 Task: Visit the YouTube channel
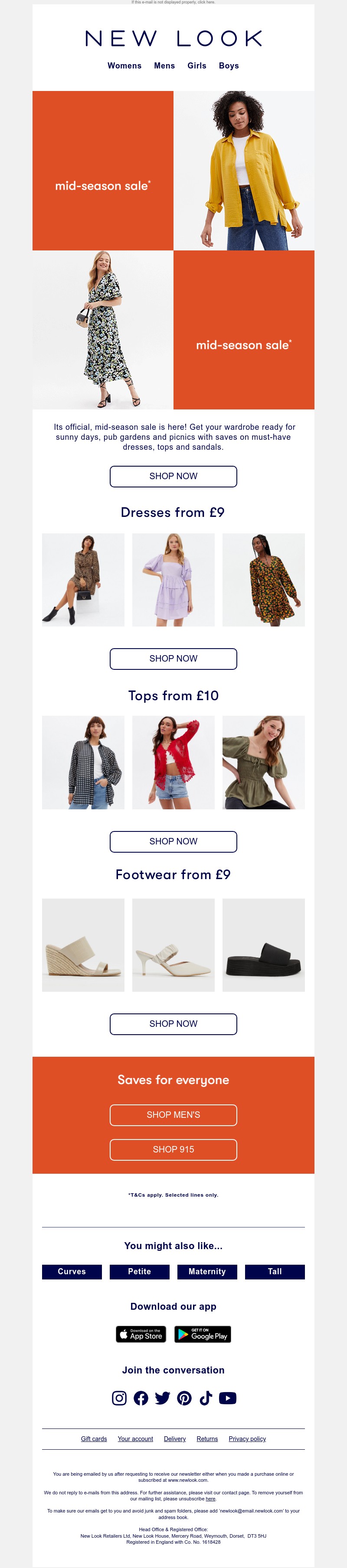[227, 1398]
